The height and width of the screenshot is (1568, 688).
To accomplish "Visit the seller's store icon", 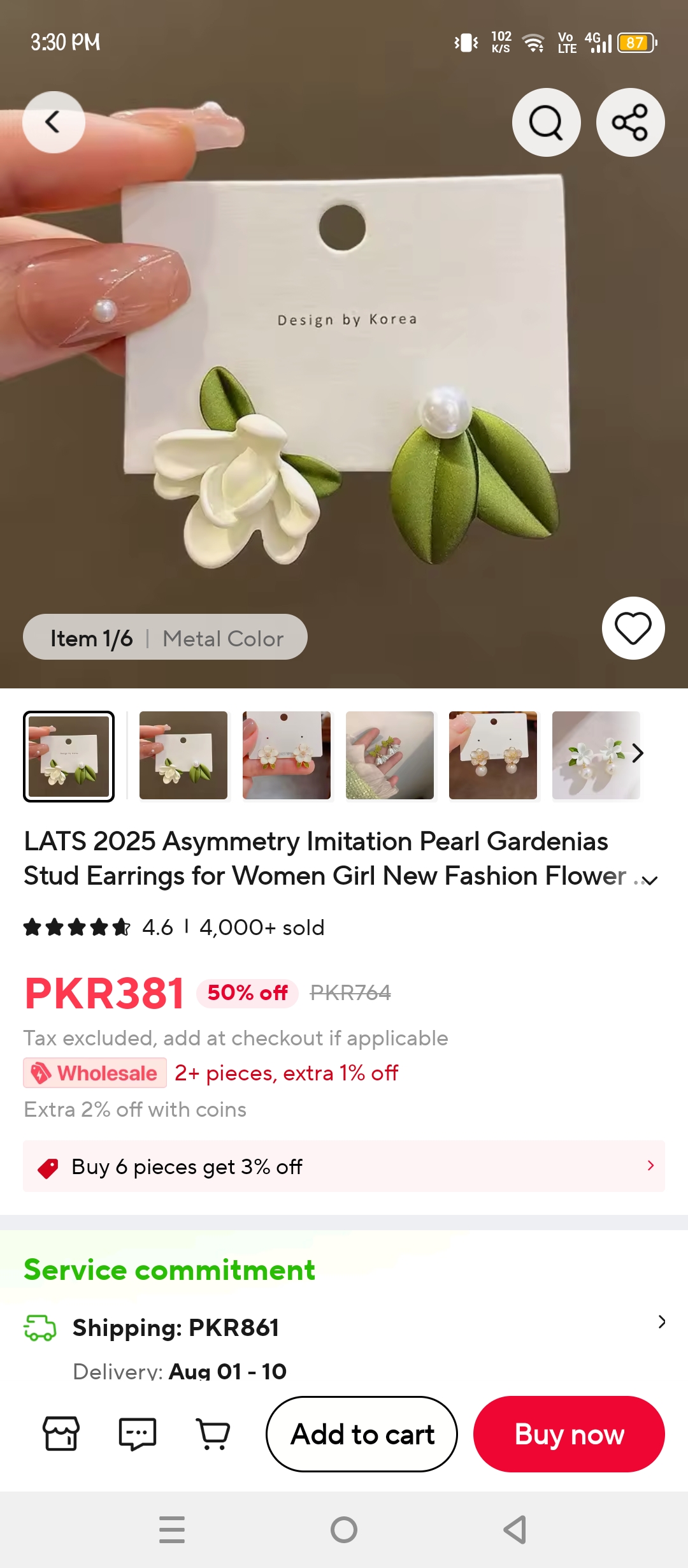I will (x=61, y=1434).
